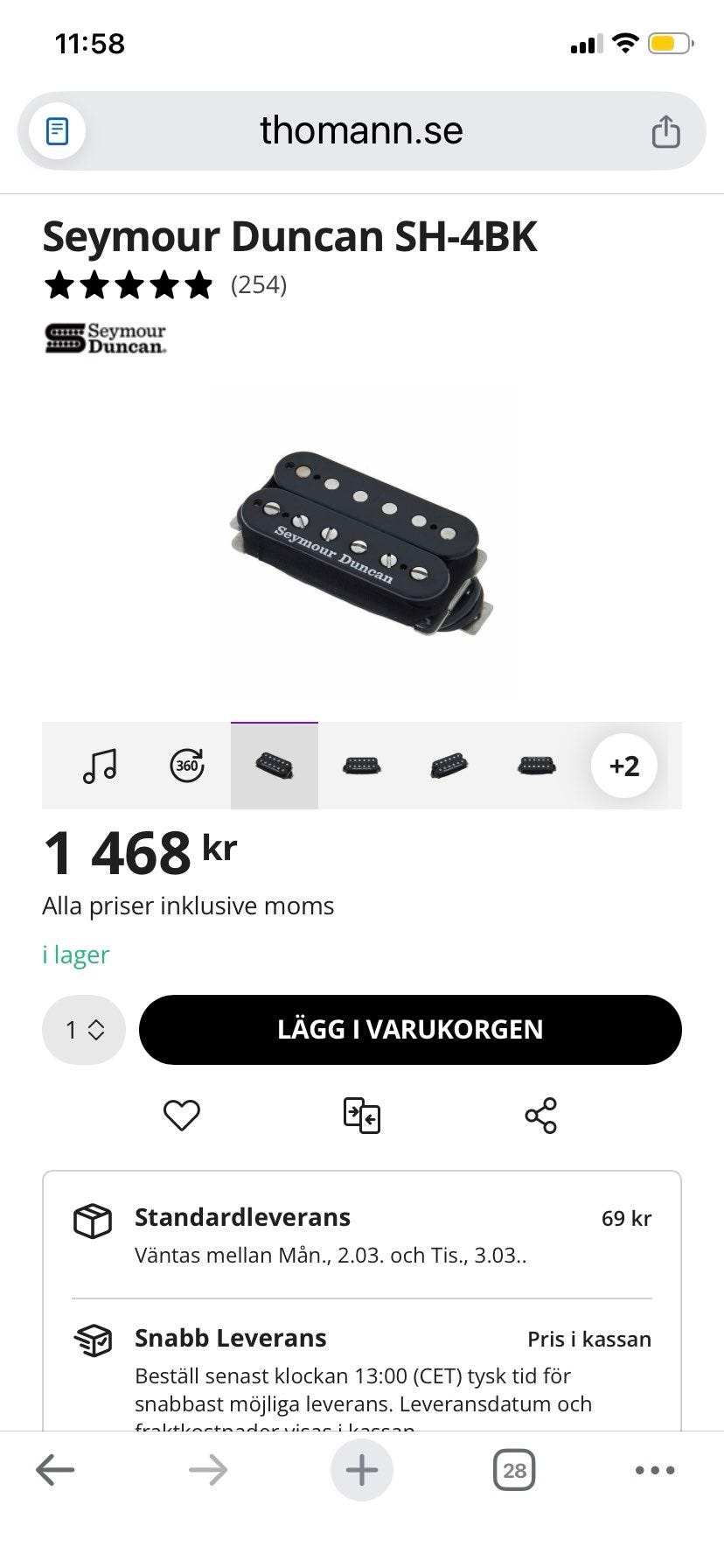Open the reader mode icon in address bar
The width and height of the screenshot is (724, 1568).
point(57,131)
